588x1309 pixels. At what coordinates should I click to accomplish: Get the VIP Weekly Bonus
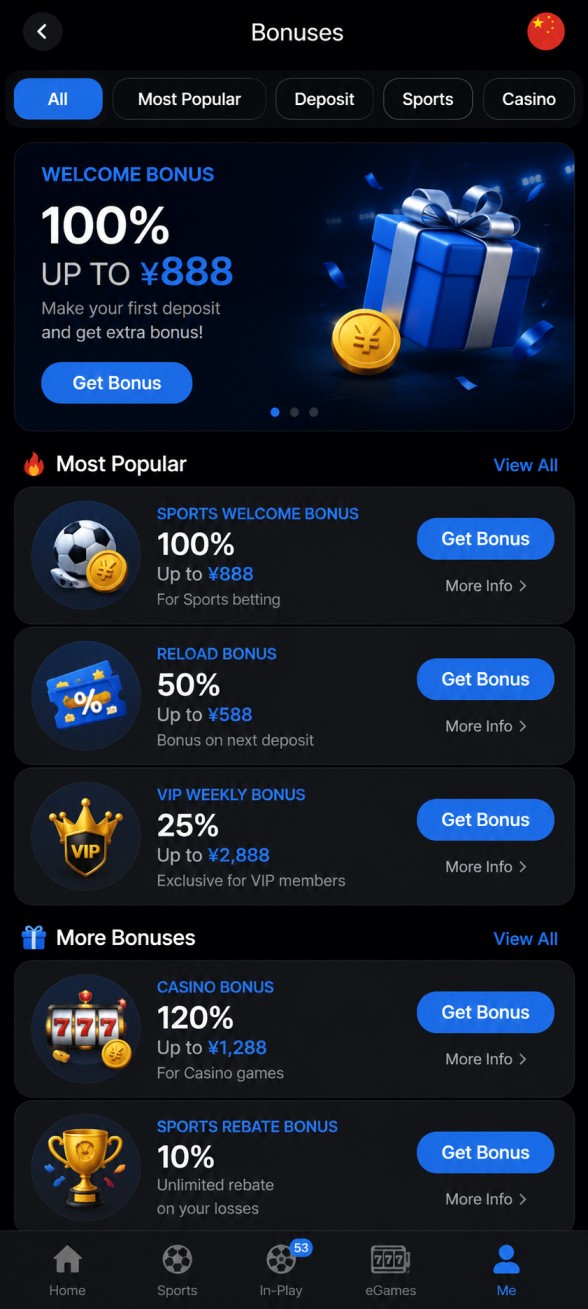pyautogui.click(x=485, y=820)
